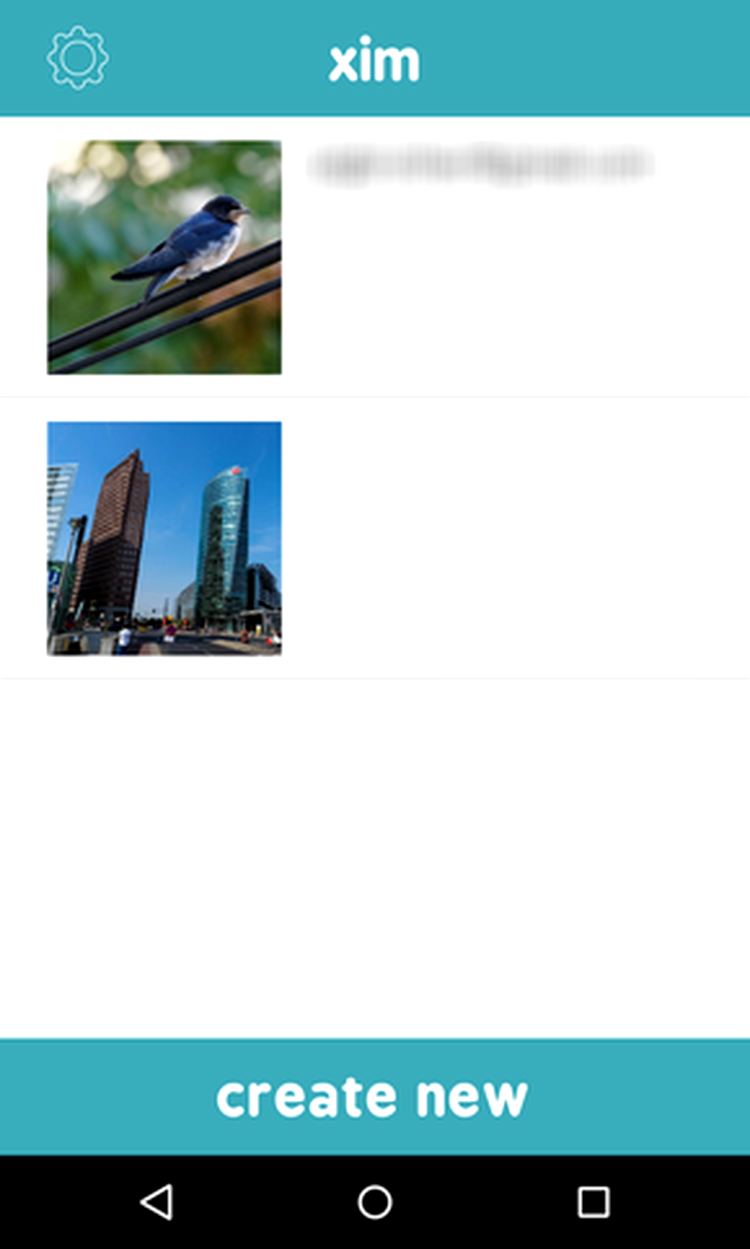Open the settings gear icon
The width and height of the screenshot is (750, 1249).
click(77, 58)
